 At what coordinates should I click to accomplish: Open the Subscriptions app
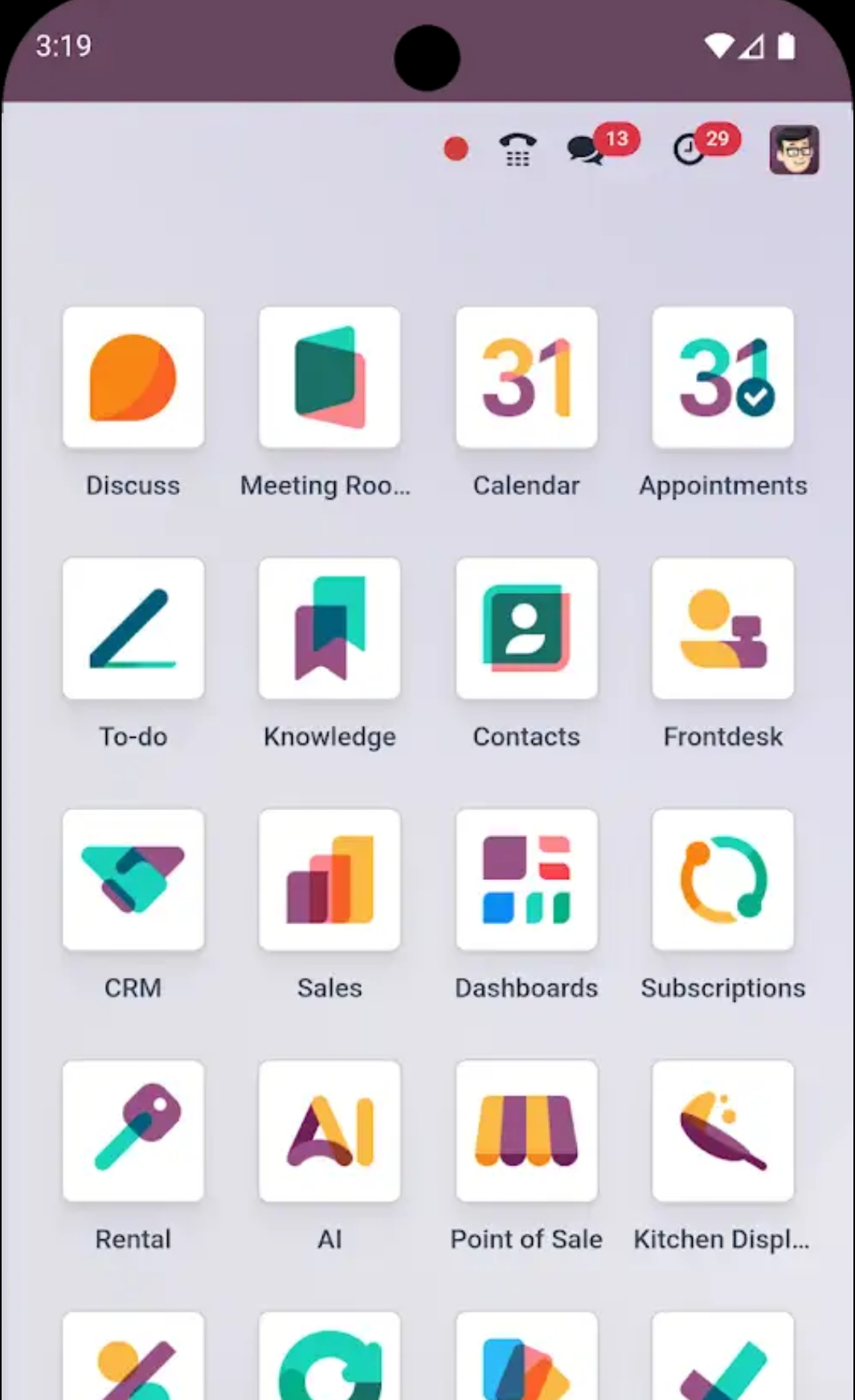(722, 880)
